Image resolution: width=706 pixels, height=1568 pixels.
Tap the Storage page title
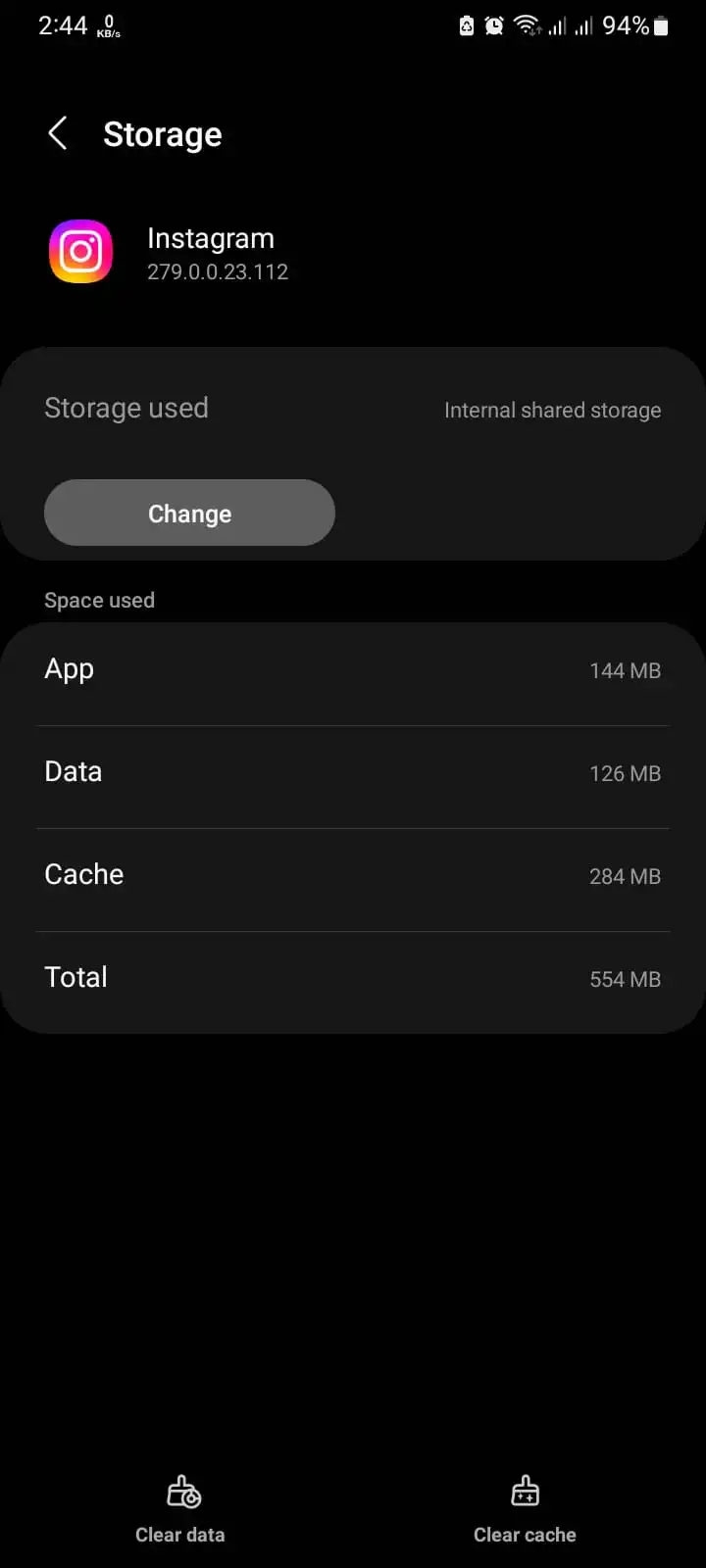pos(163,133)
